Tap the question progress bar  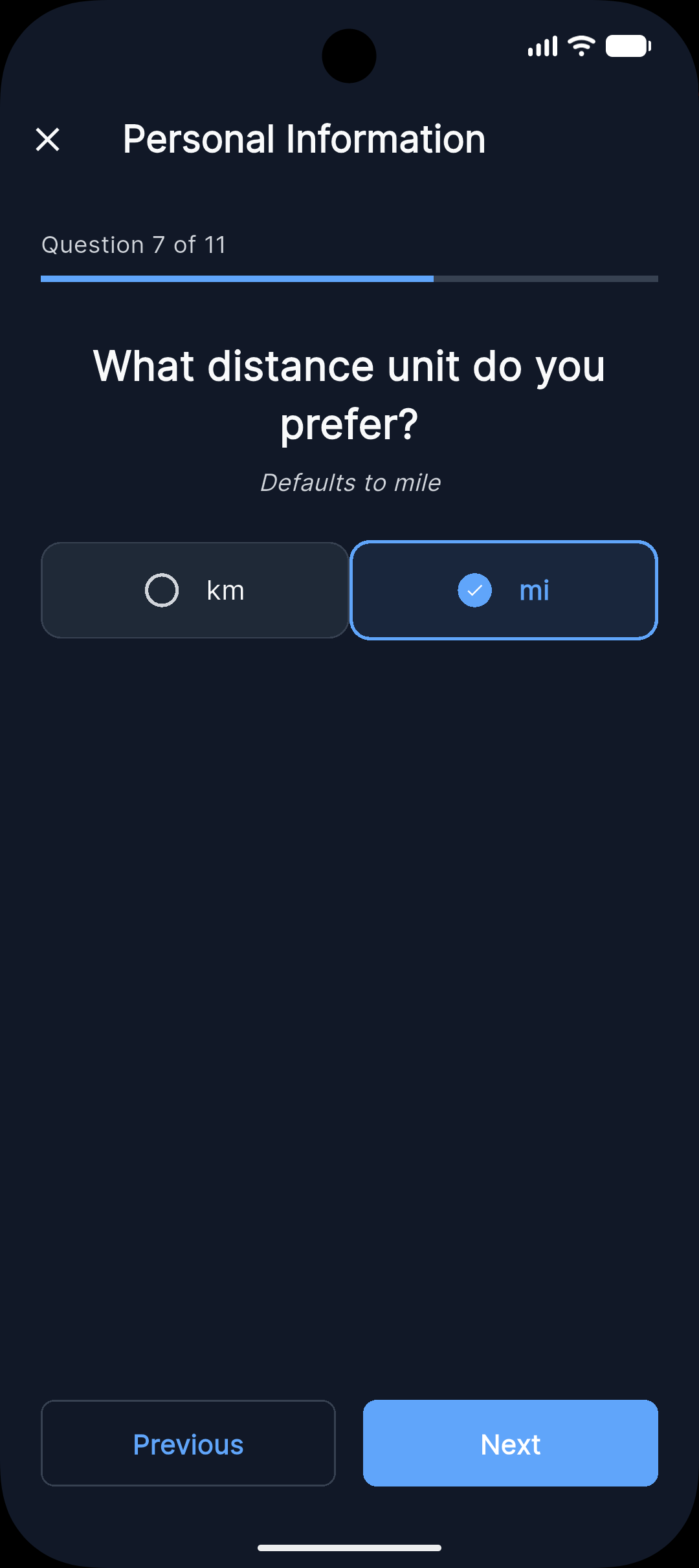(x=349, y=279)
